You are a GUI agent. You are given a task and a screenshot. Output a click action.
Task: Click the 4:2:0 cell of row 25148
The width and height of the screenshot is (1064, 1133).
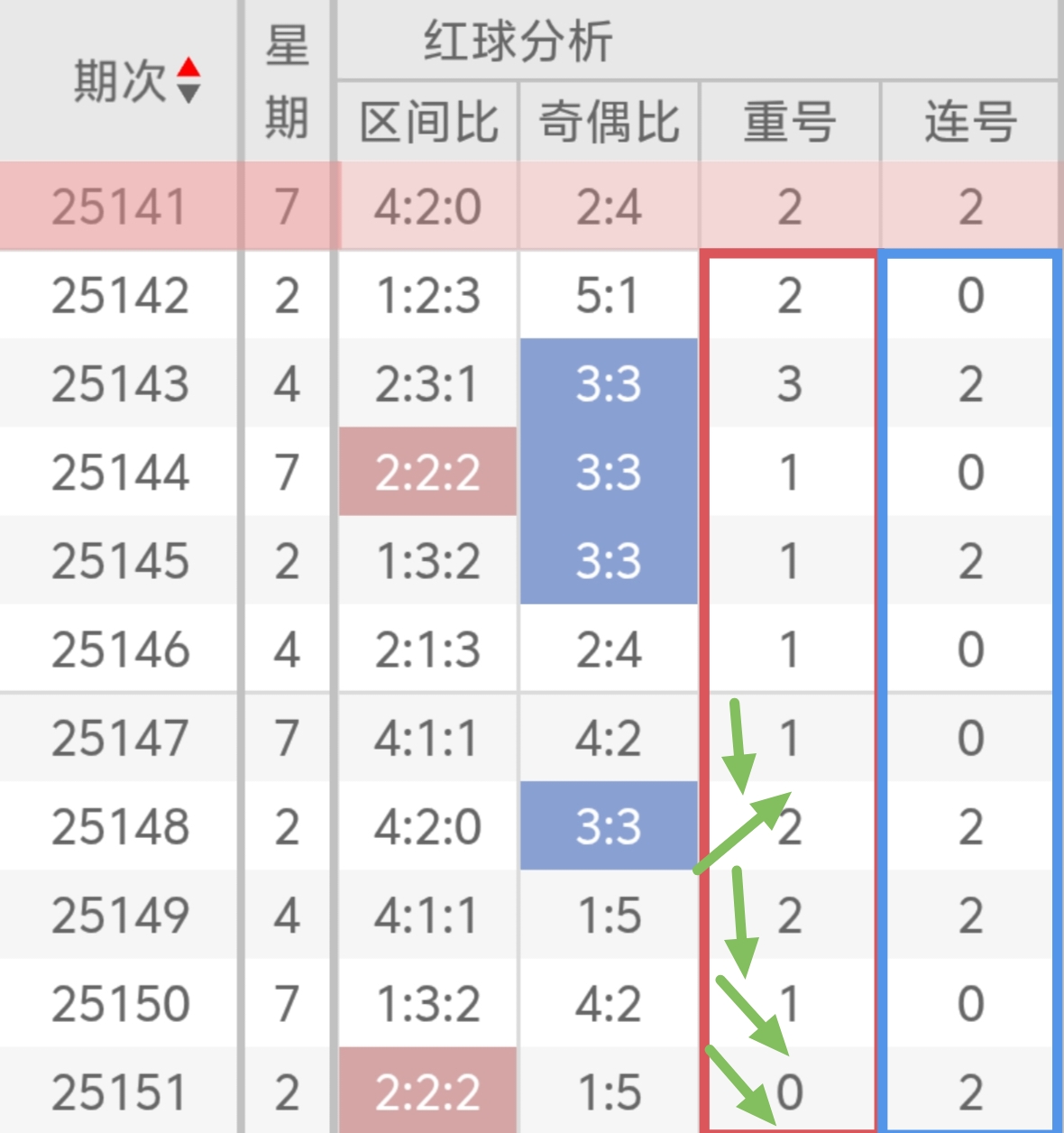coord(426,825)
